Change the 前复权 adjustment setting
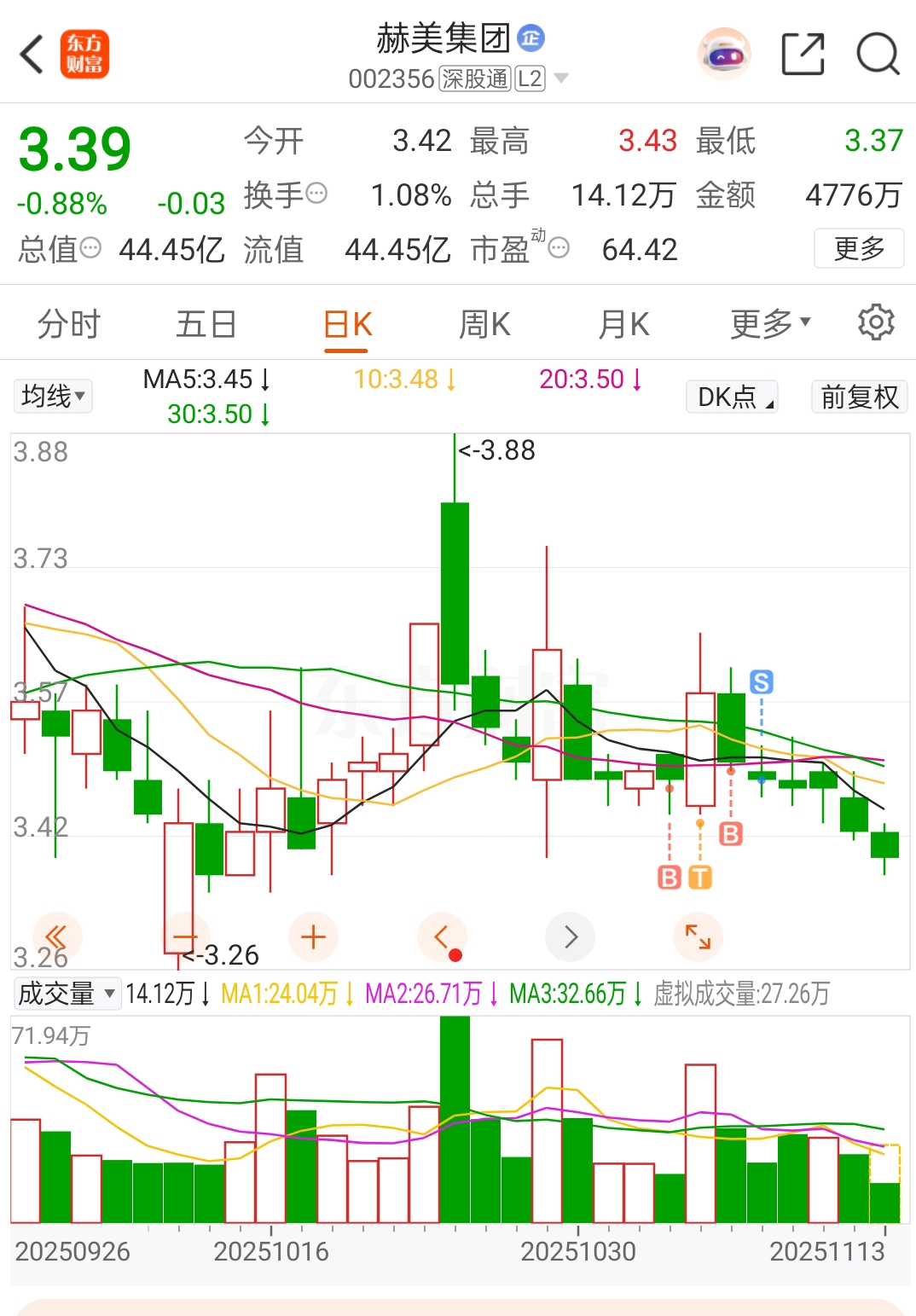The height and width of the screenshot is (1316, 916). (x=859, y=397)
